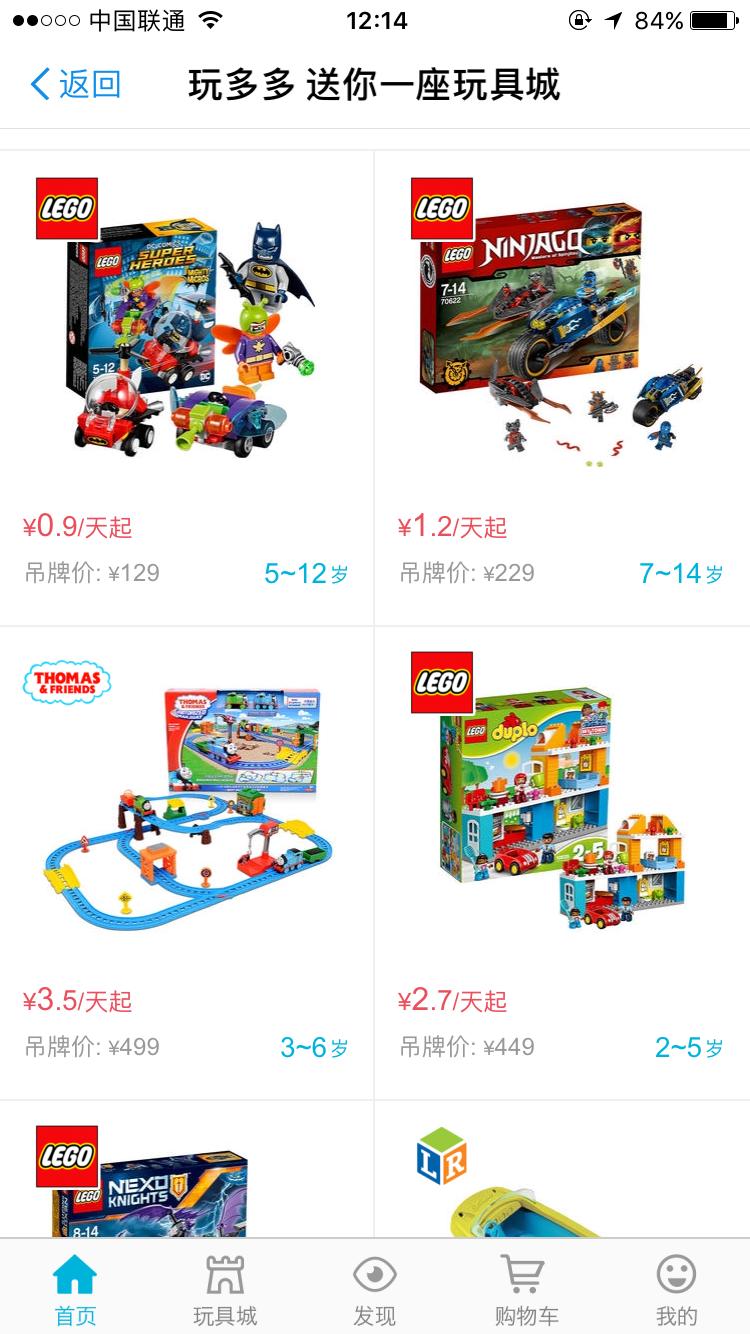750x1334 pixels.
Task: Go back using 返回 button
Action: (76, 84)
